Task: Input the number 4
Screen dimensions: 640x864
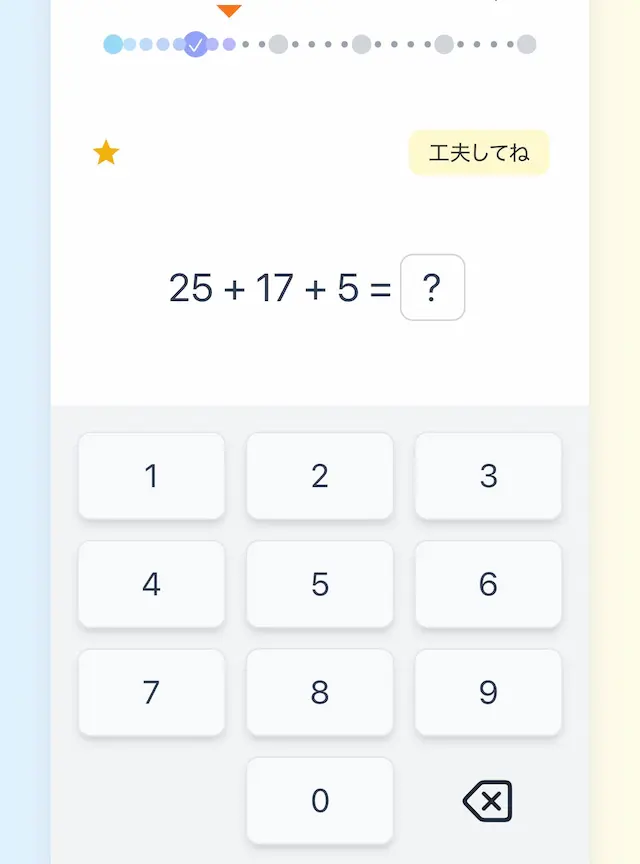Action: coord(151,584)
